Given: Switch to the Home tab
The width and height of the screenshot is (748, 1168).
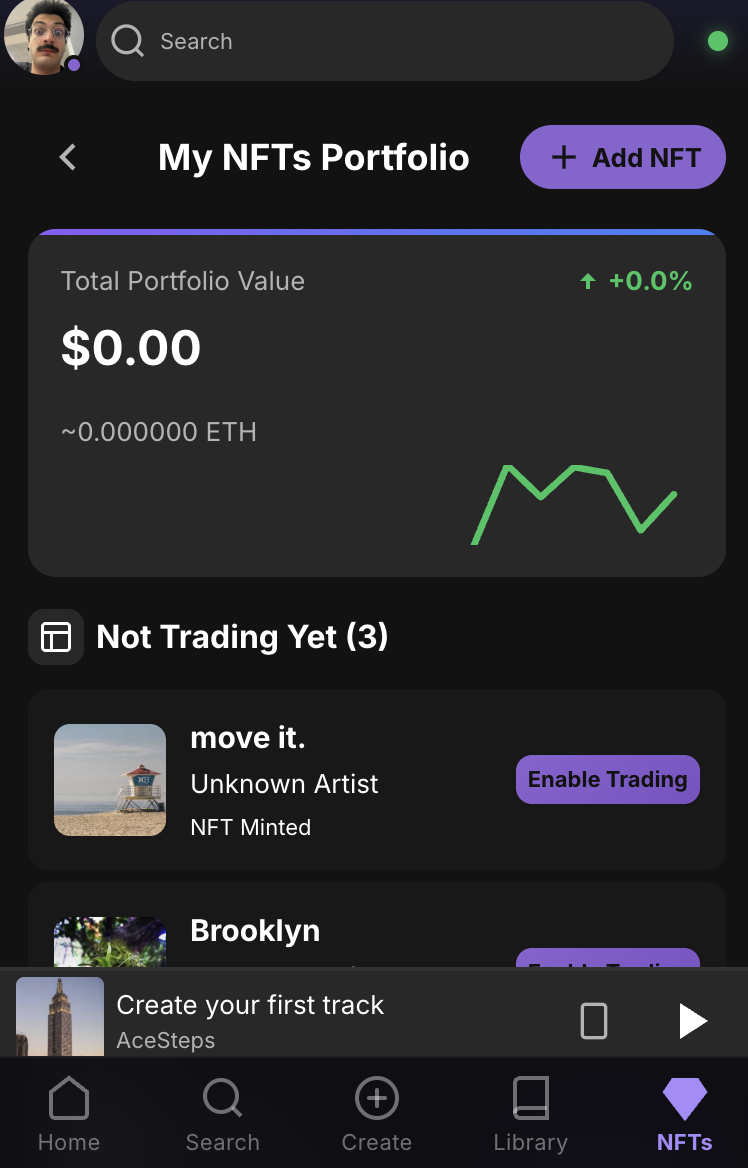Looking at the screenshot, I should [68, 1115].
